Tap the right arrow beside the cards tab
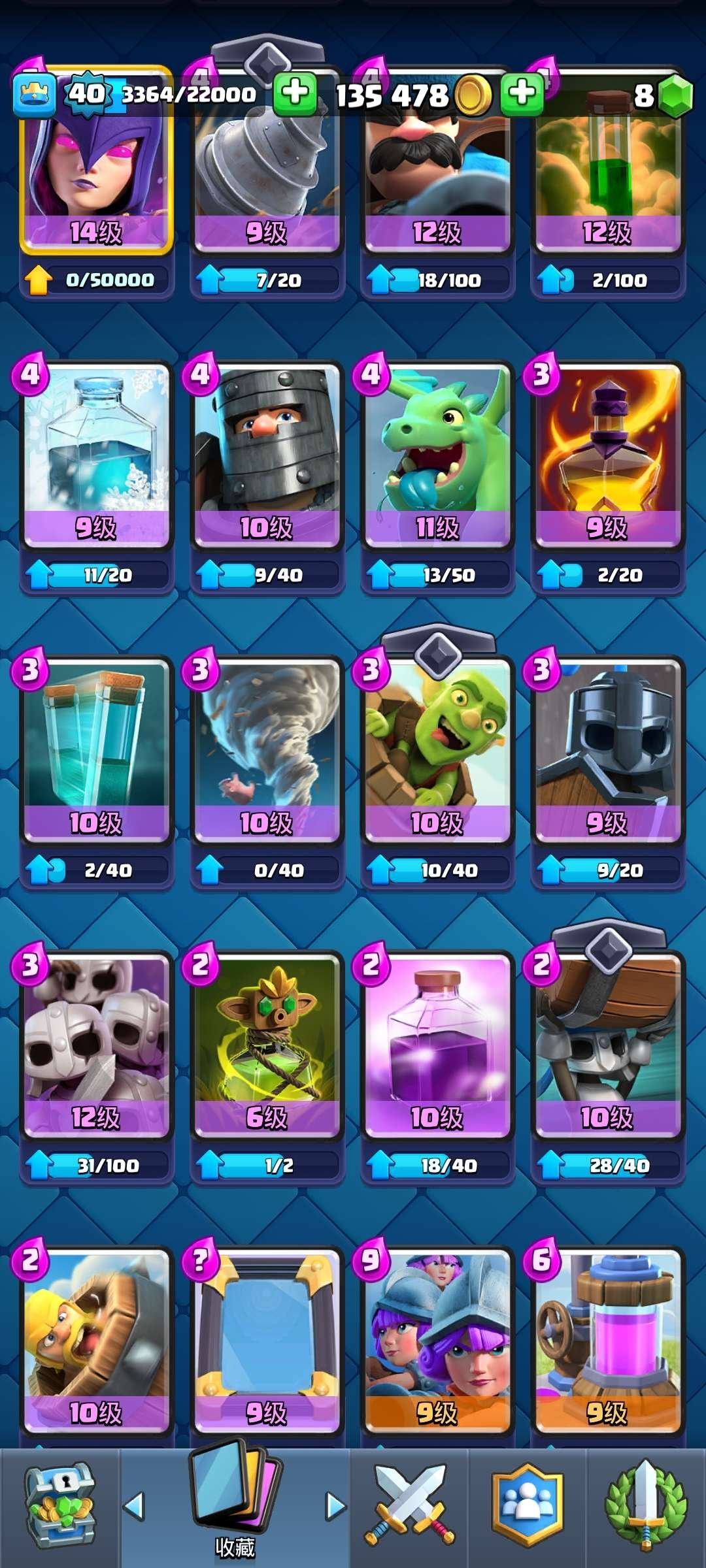This screenshot has width=706, height=1568. [335, 1506]
